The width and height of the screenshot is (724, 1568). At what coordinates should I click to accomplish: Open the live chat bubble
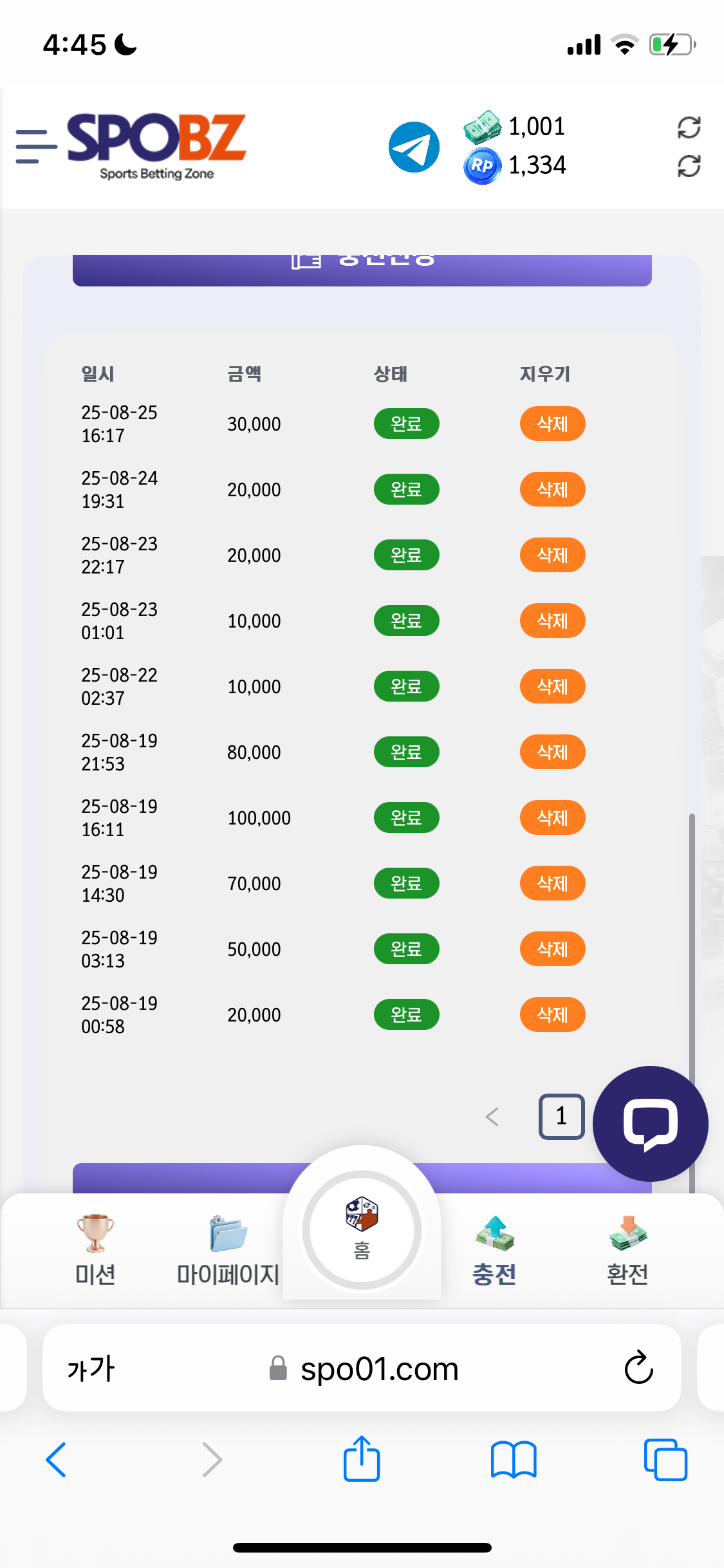tap(650, 1124)
